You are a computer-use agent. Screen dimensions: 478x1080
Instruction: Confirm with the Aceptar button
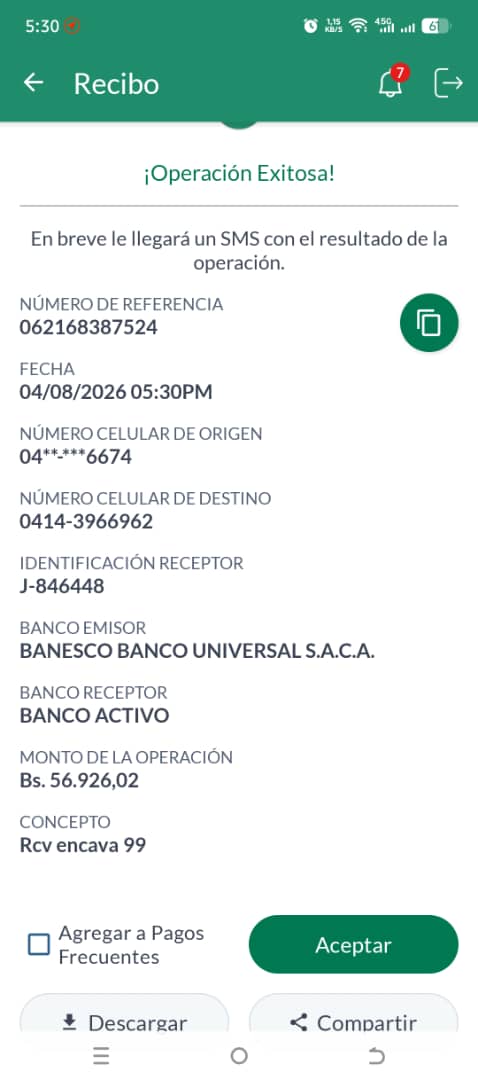click(x=353, y=944)
